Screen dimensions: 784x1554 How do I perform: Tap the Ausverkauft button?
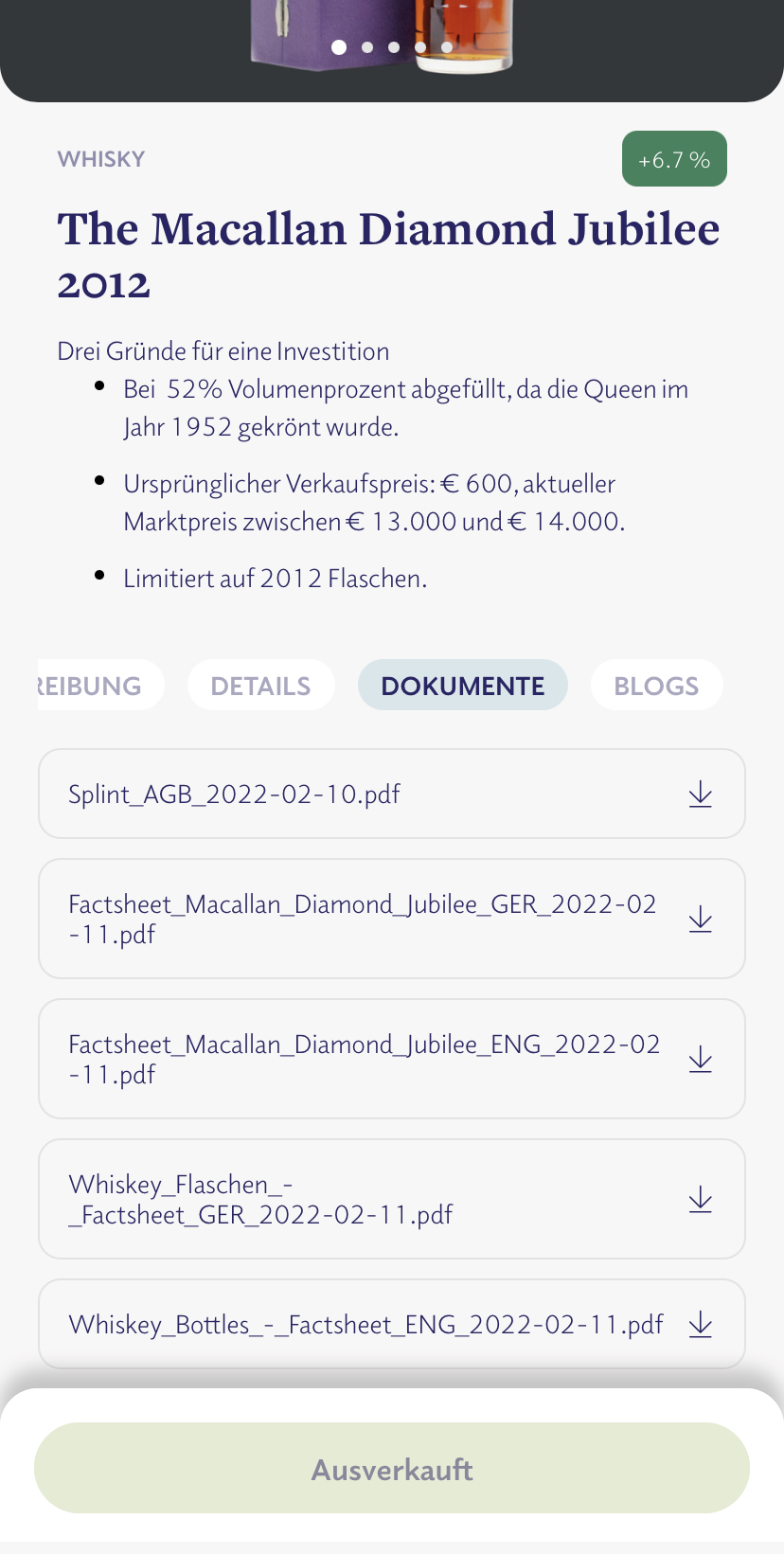tap(392, 1468)
